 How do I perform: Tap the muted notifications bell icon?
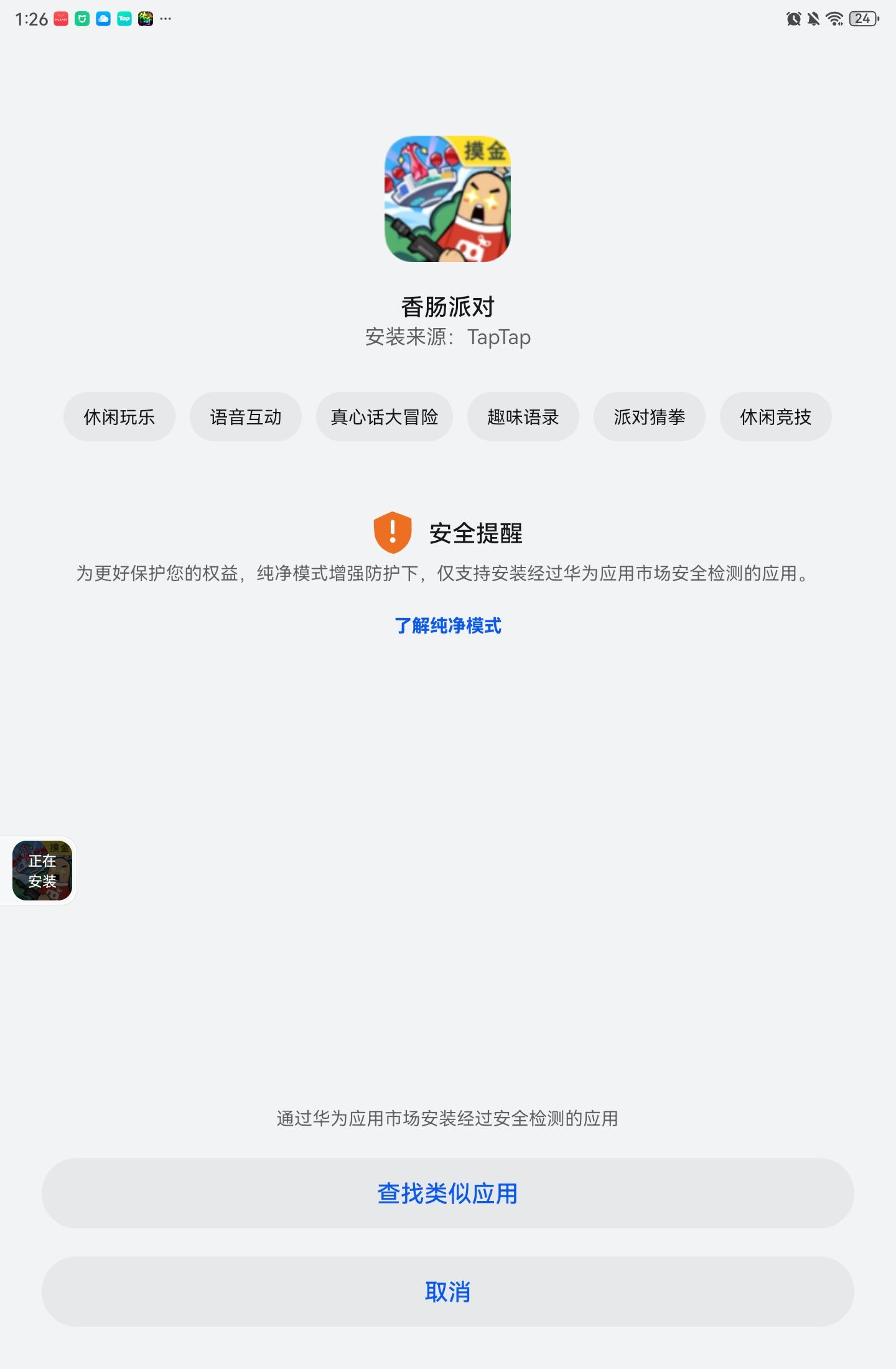point(813,19)
